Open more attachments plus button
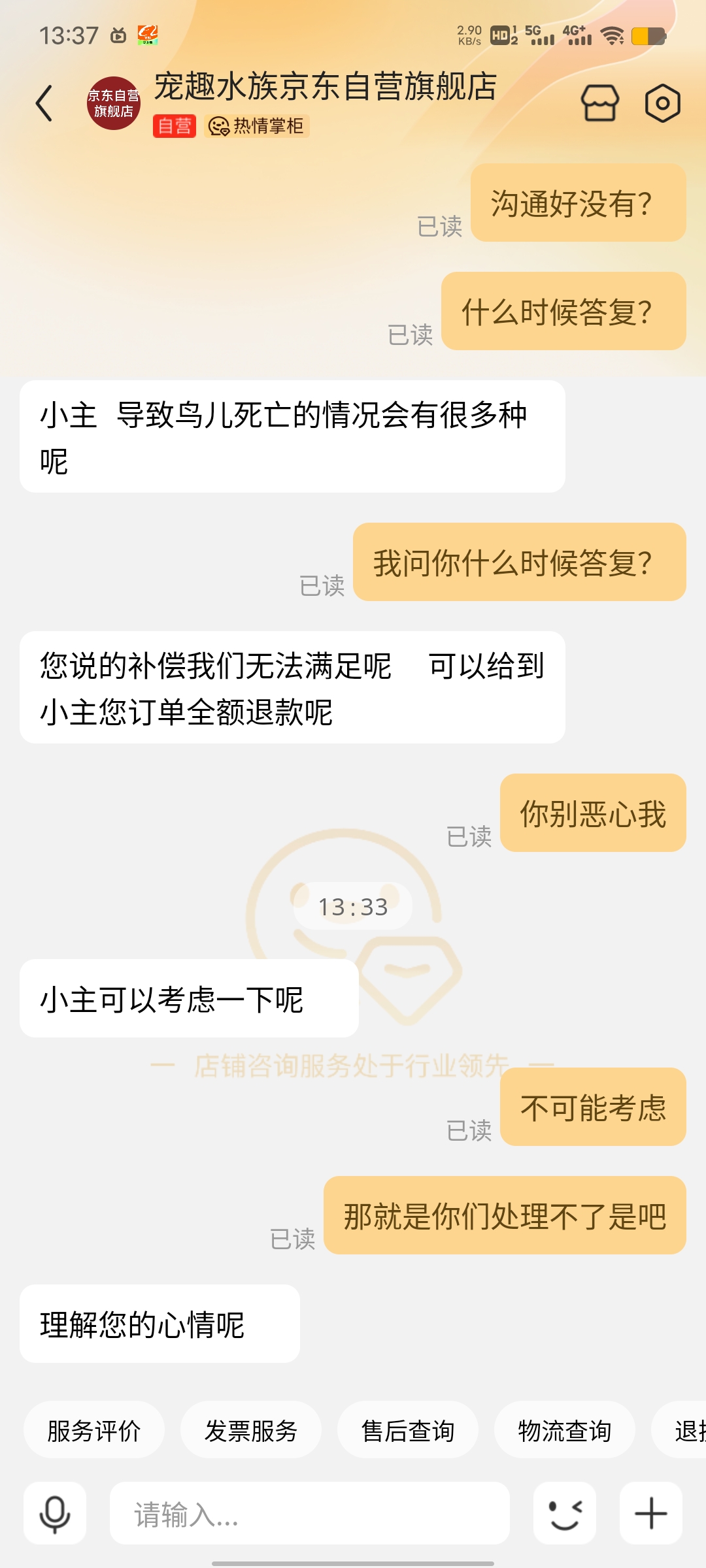 (651, 1513)
